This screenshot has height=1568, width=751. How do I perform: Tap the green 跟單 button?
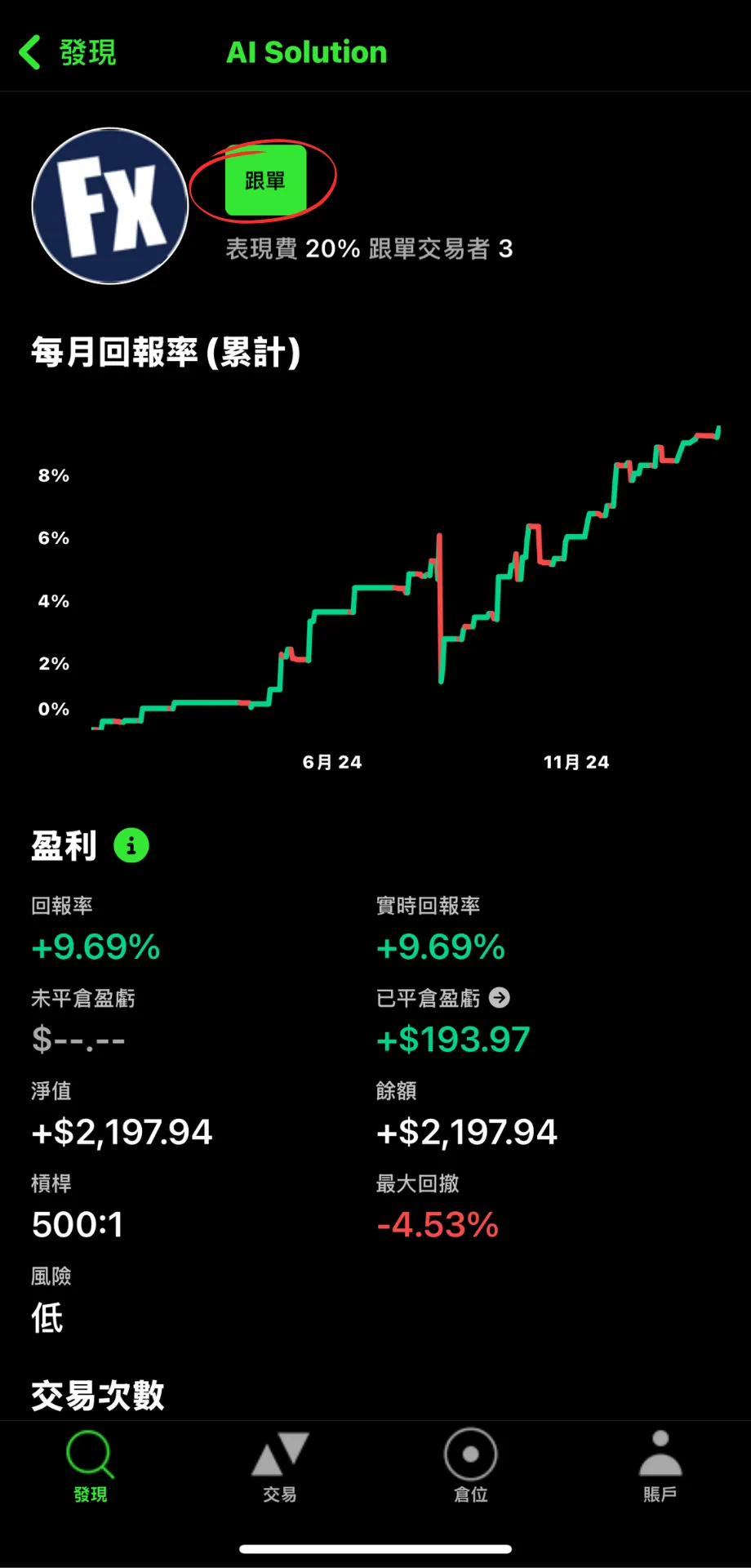265,180
